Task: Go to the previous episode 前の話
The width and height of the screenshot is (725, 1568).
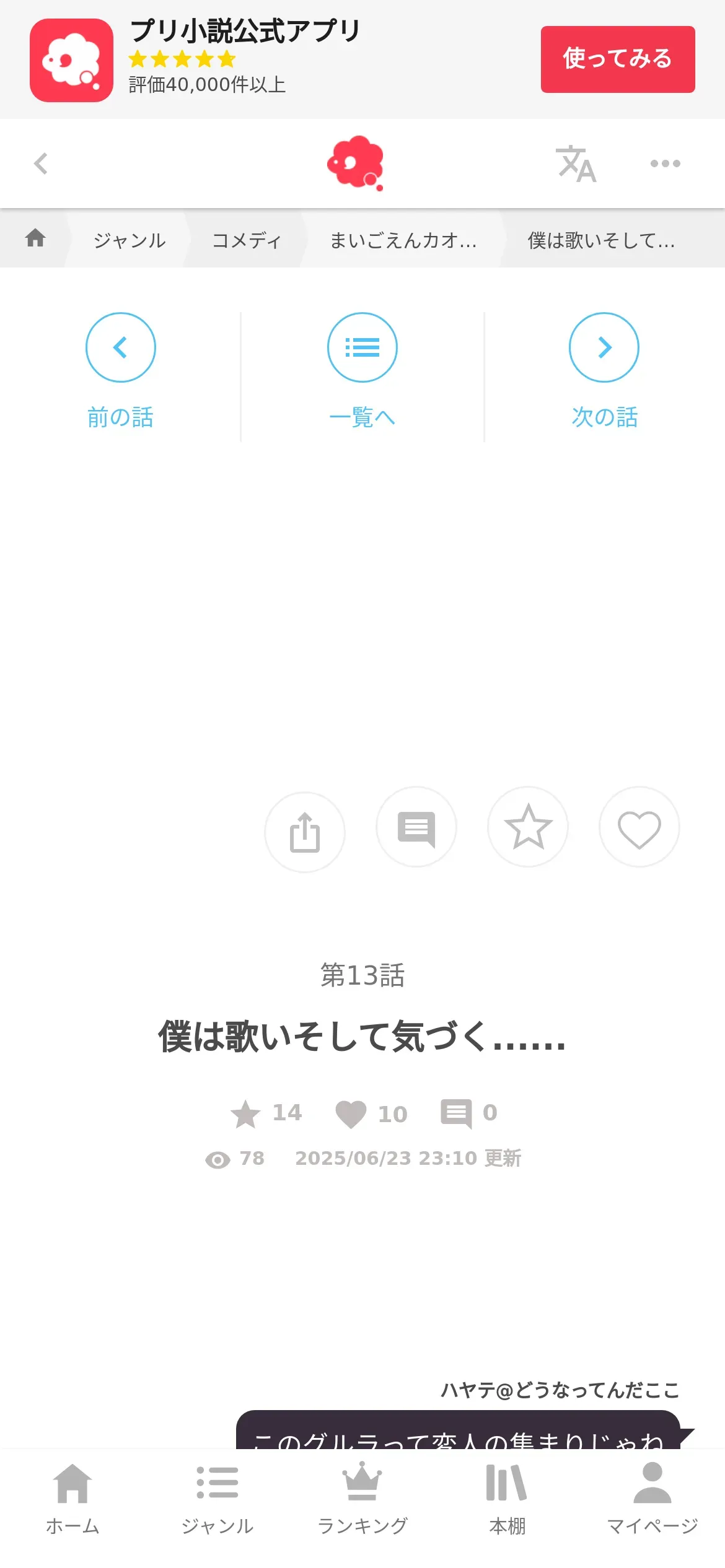Action: click(x=121, y=370)
